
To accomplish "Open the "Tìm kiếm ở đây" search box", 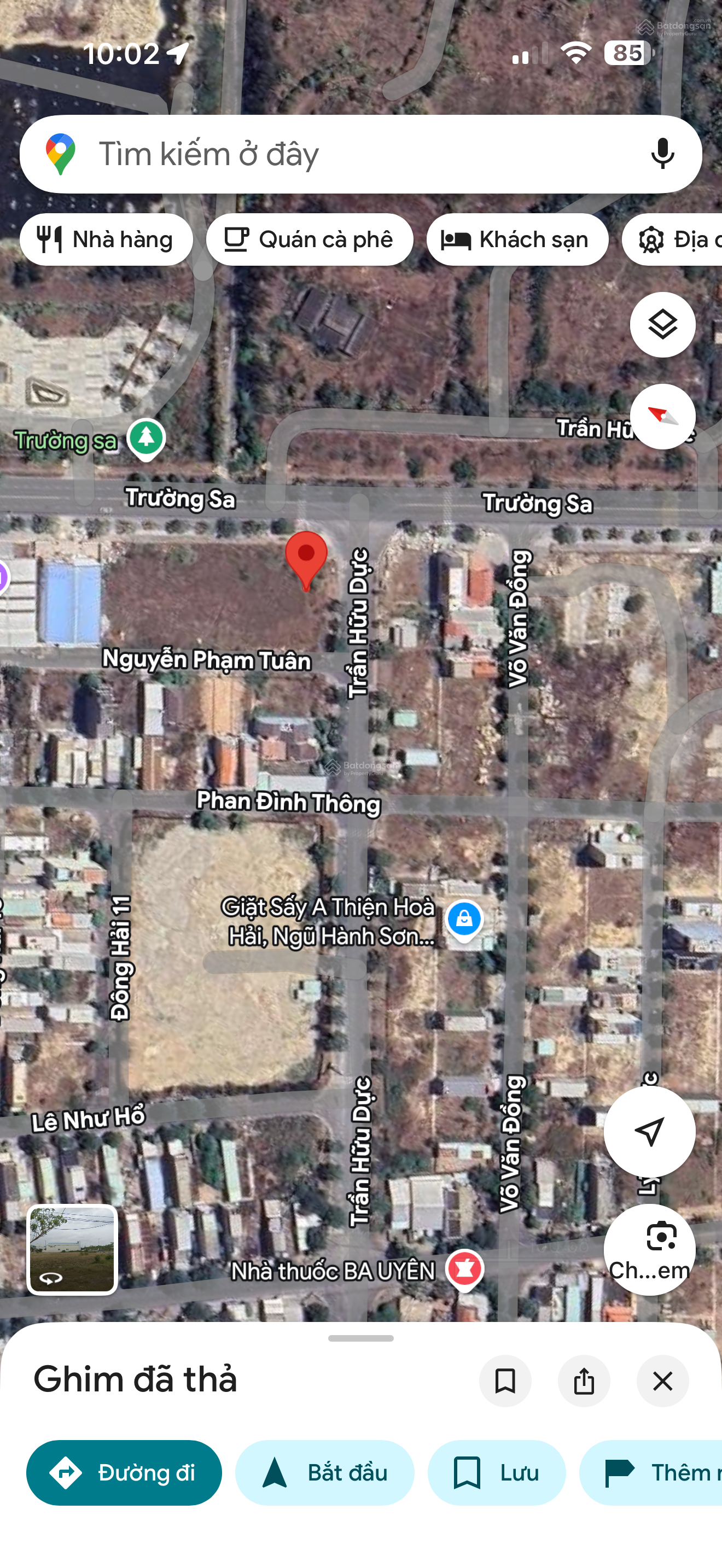I will (x=341, y=154).
